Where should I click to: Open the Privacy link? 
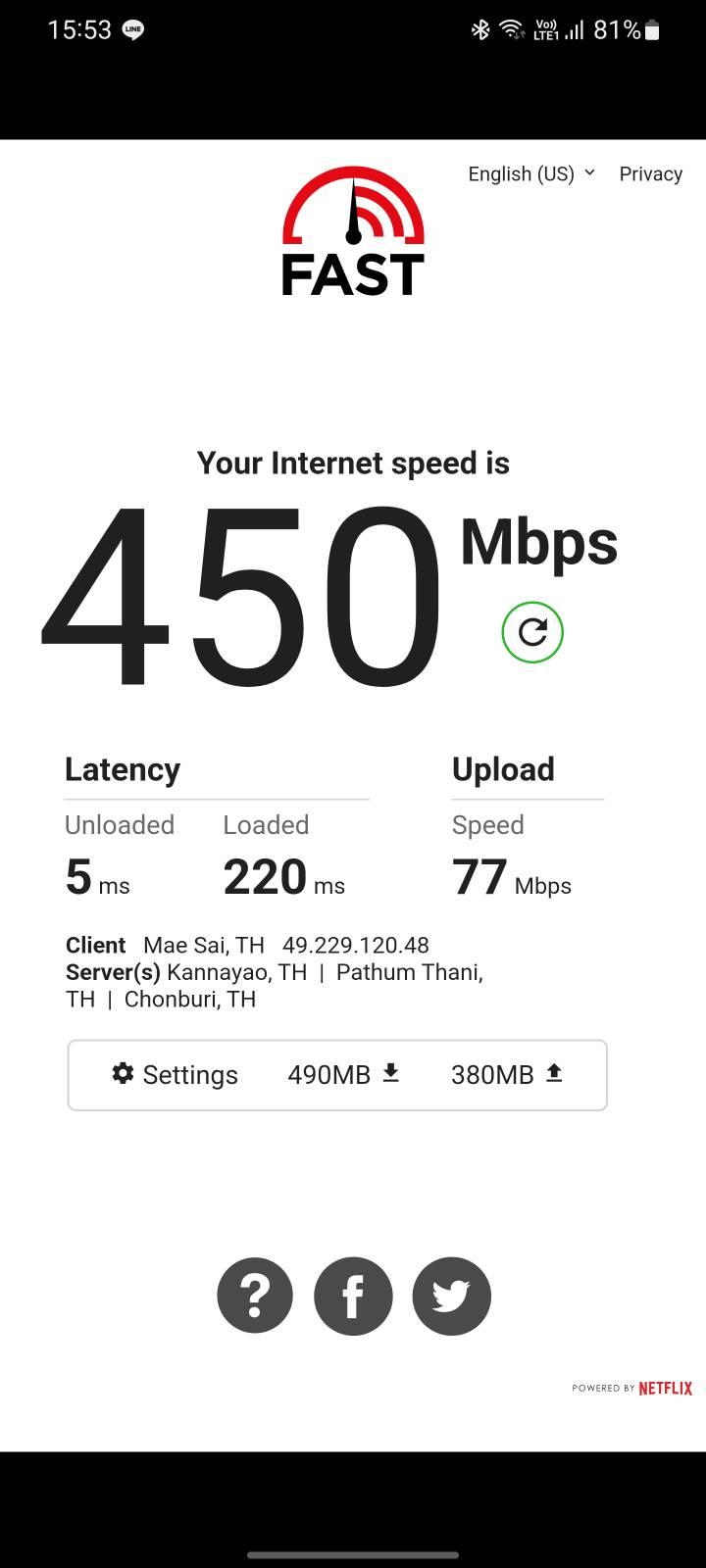[x=650, y=173]
